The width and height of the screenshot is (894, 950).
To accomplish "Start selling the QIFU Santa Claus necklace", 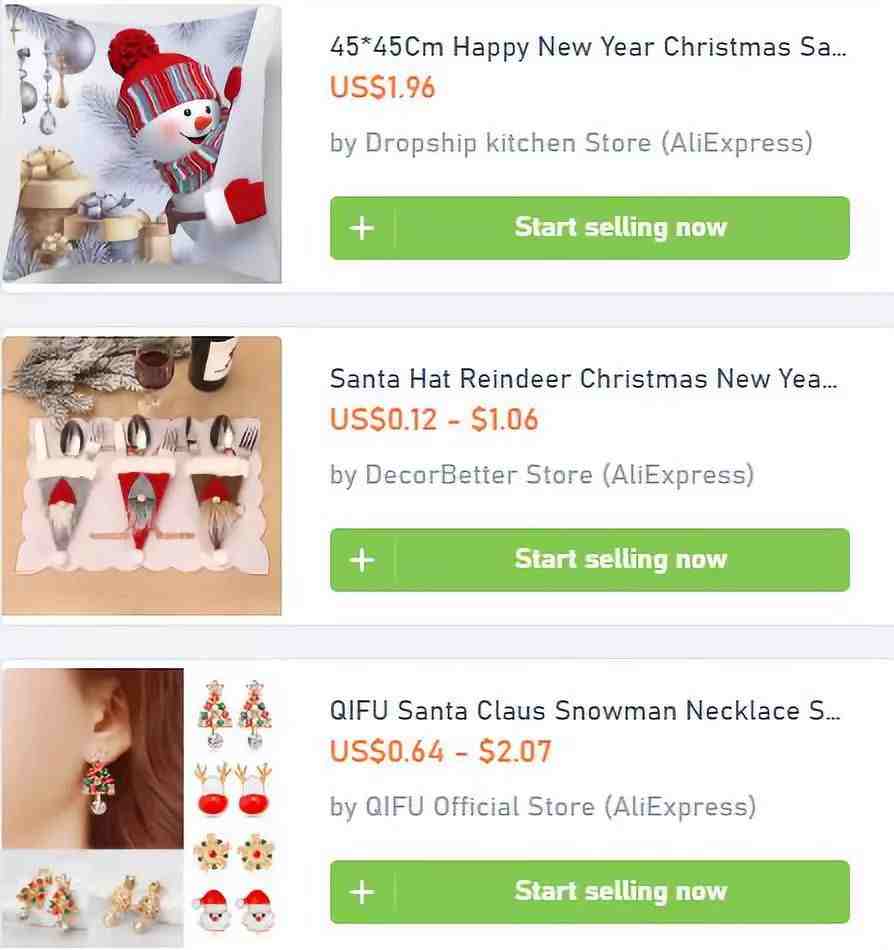I will pos(590,891).
